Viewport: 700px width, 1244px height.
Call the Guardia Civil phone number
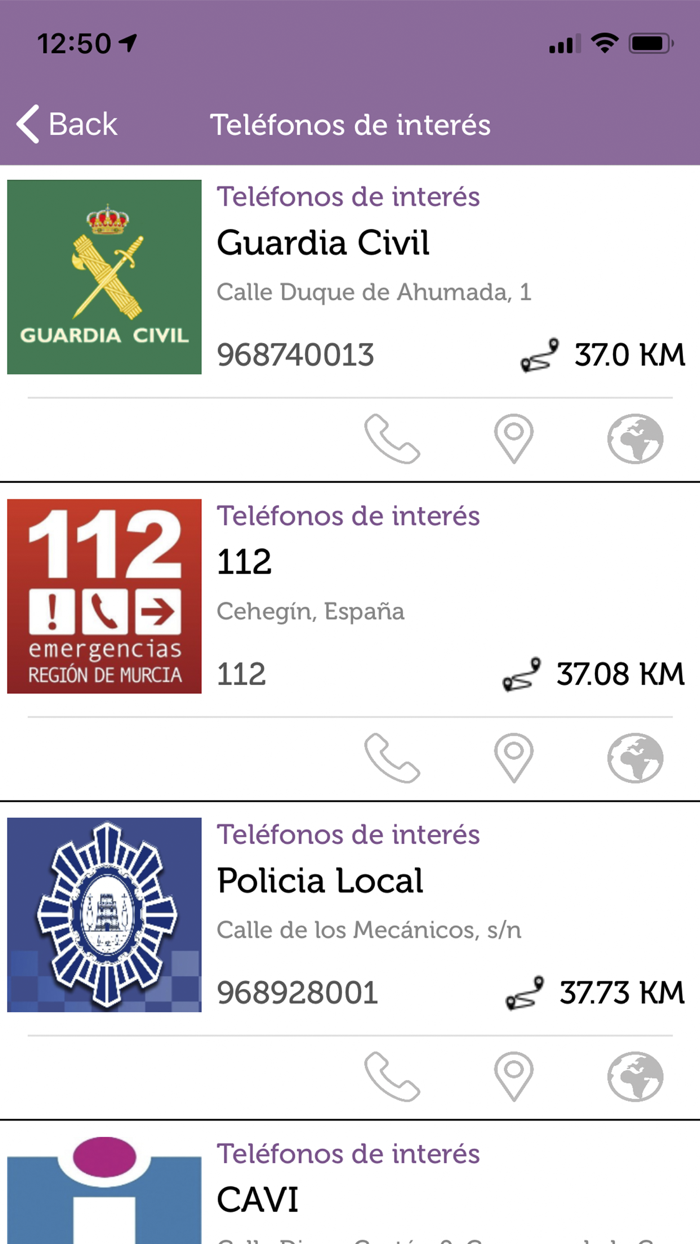[392, 440]
